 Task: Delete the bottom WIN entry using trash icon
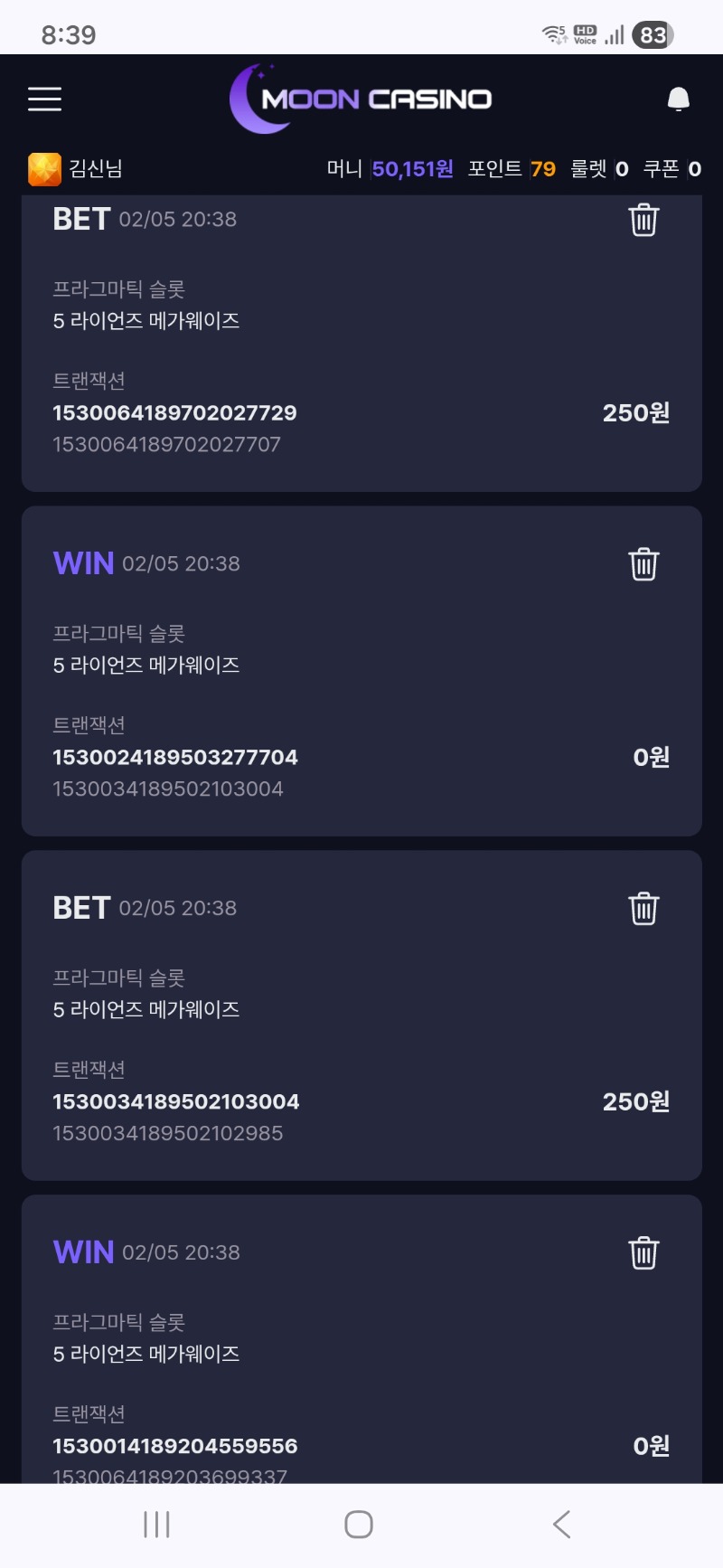[x=643, y=1253]
